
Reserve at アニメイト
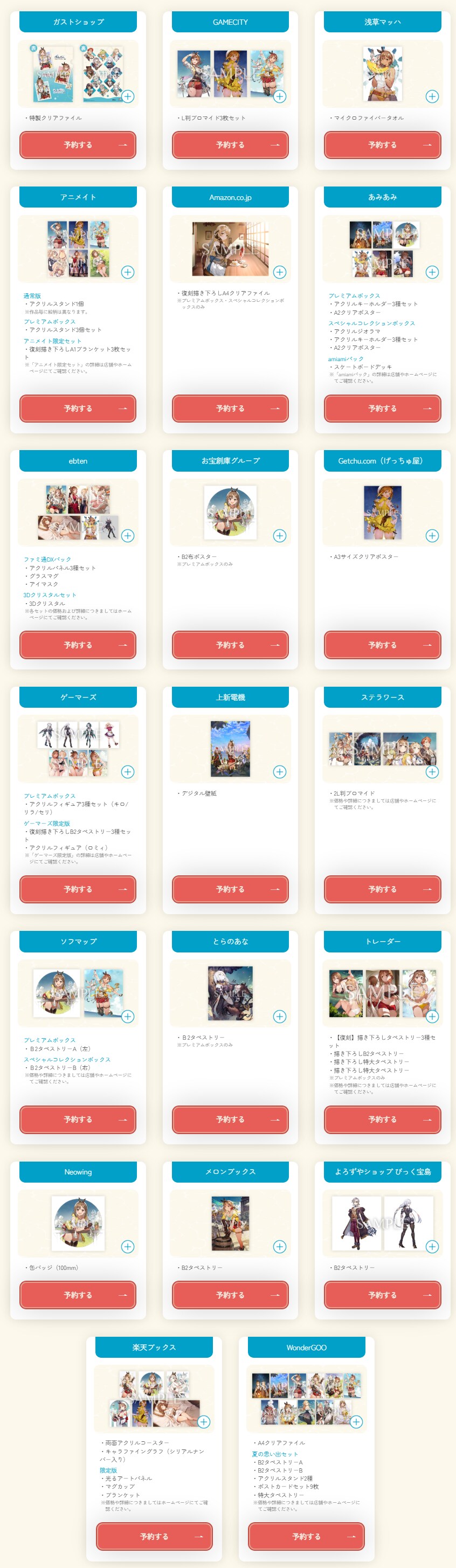(x=78, y=409)
